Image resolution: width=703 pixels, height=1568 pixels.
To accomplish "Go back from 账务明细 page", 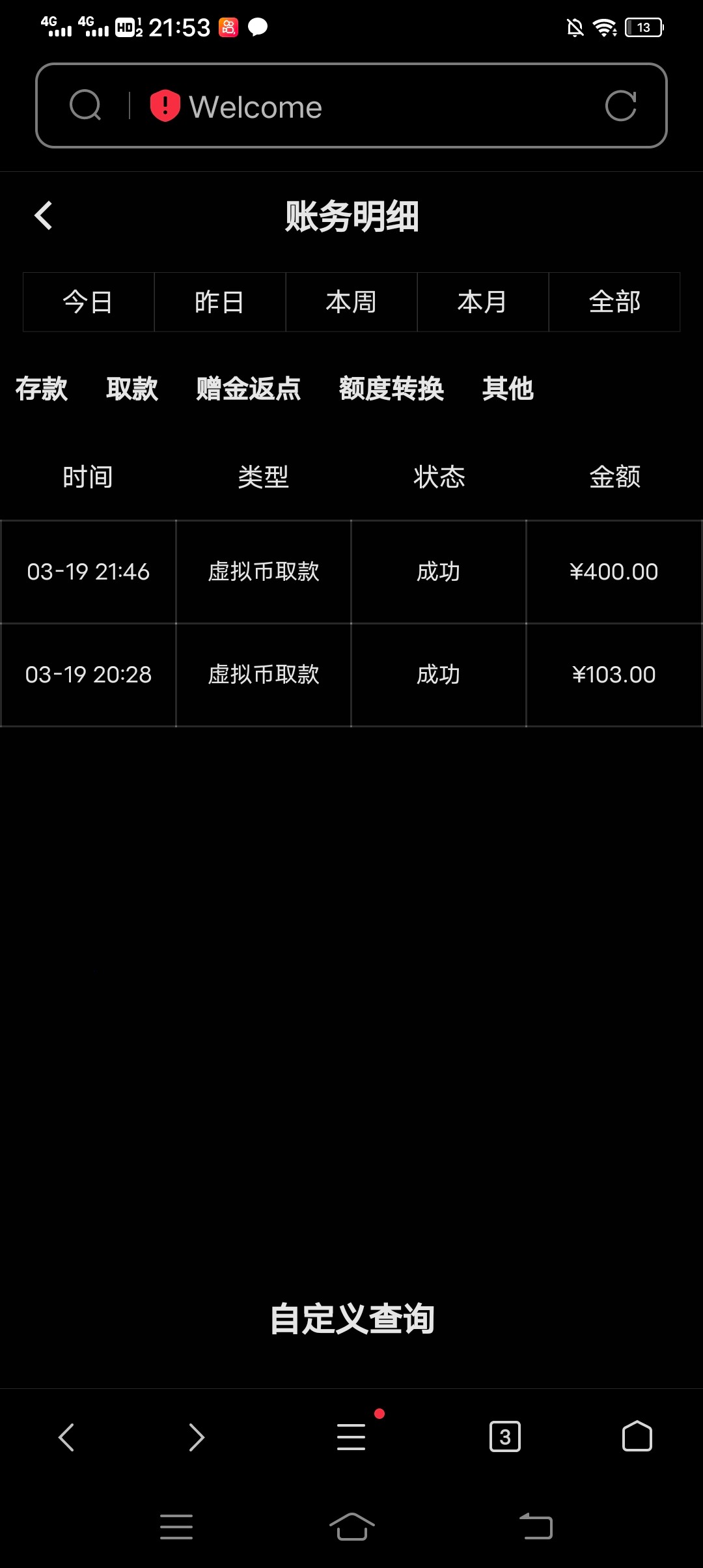I will [43, 216].
